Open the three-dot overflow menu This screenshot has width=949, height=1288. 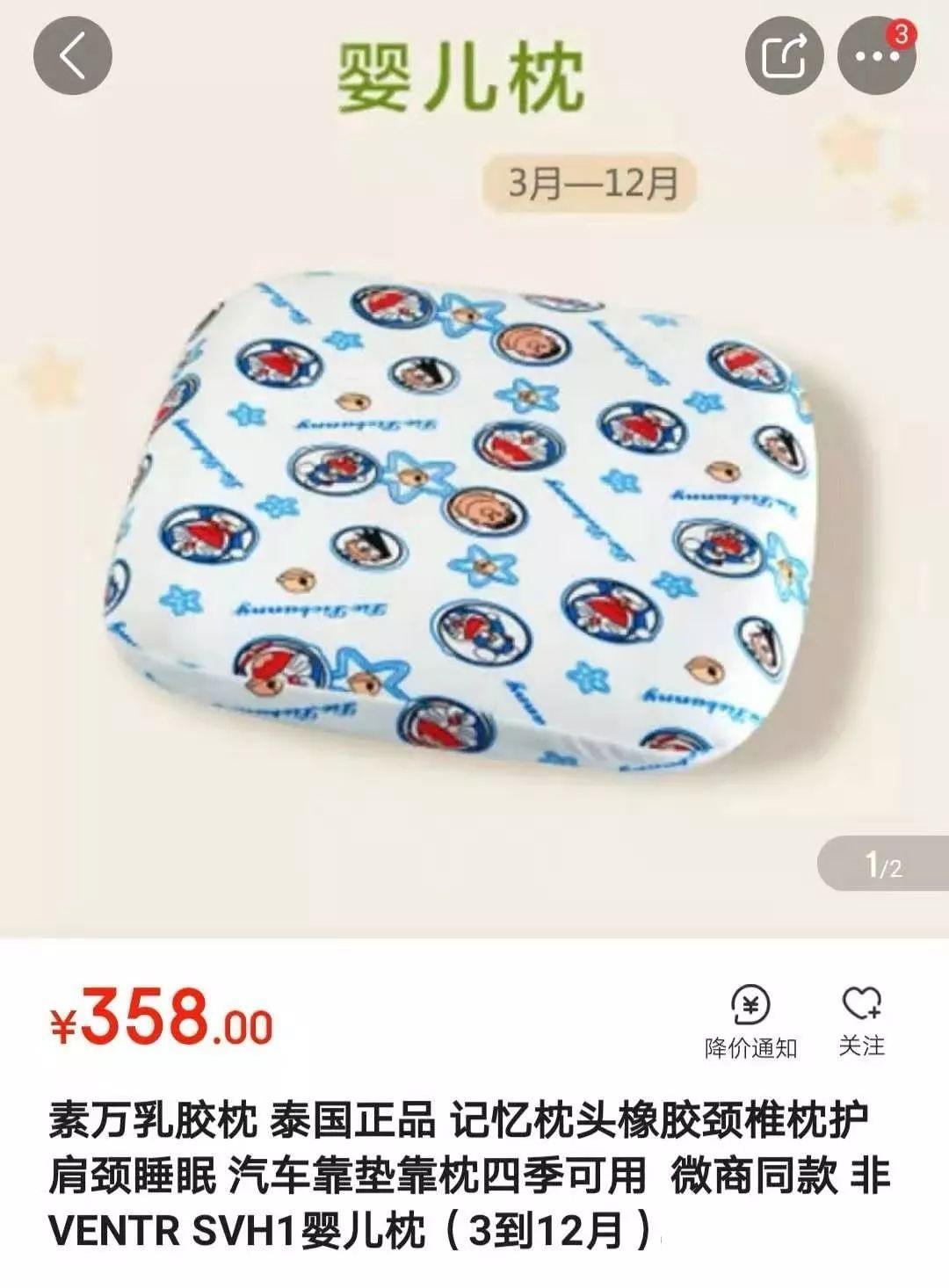pyautogui.click(x=876, y=55)
